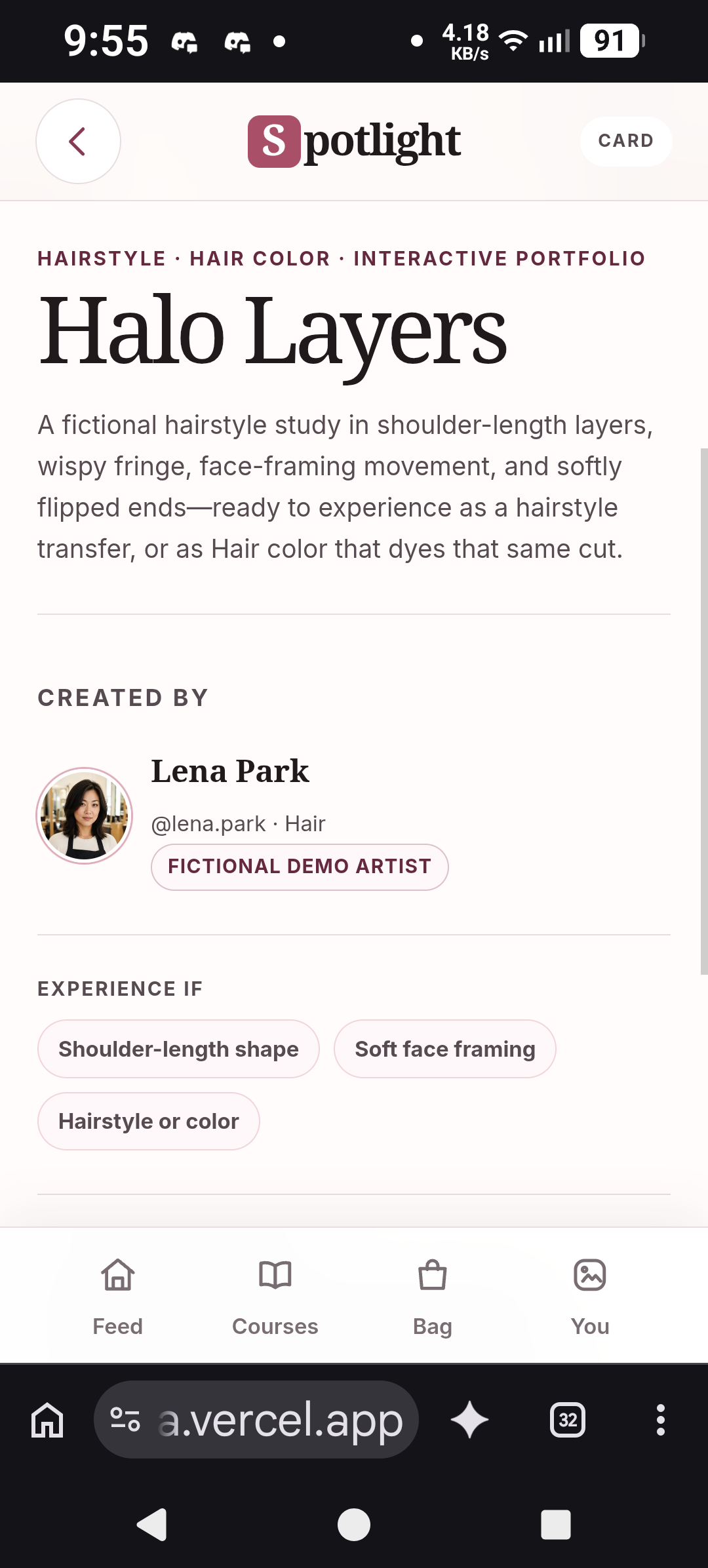The height and width of the screenshot is (1568, 708).
Task: Tap the browser address bar
Action: click(256, 1420)
